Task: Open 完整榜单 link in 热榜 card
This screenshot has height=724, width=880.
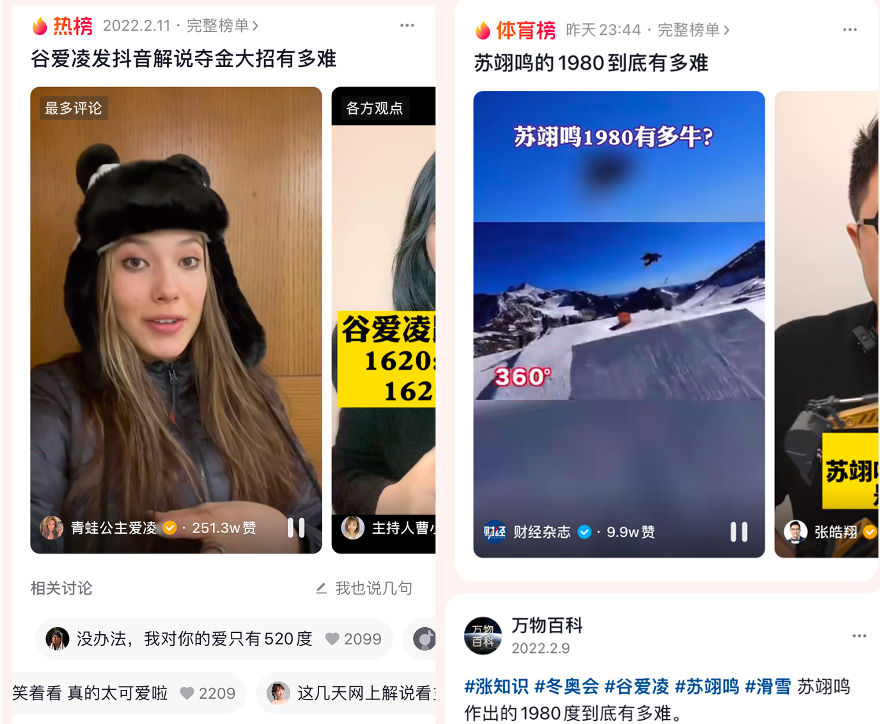Action: [x=222, y=26]
